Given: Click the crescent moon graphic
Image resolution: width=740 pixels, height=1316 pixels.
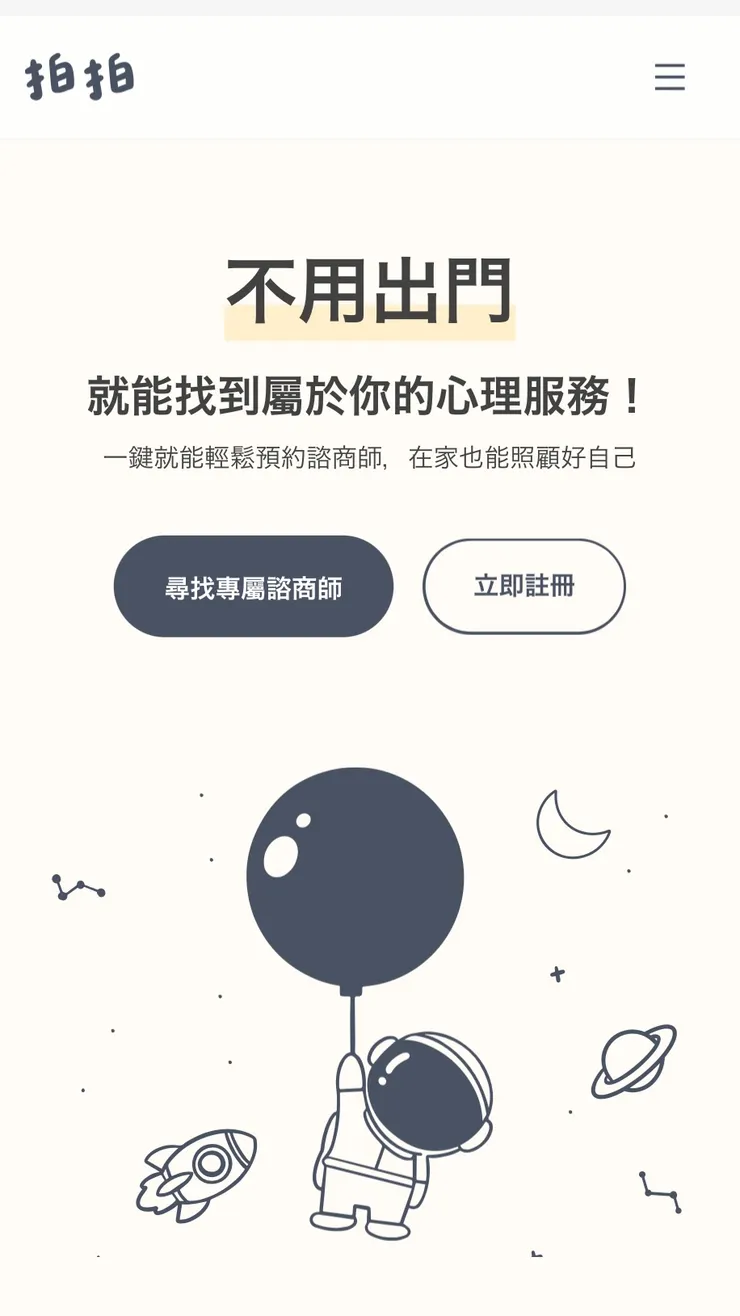Looking at the screenshot, I should click(x=575, y=825).
